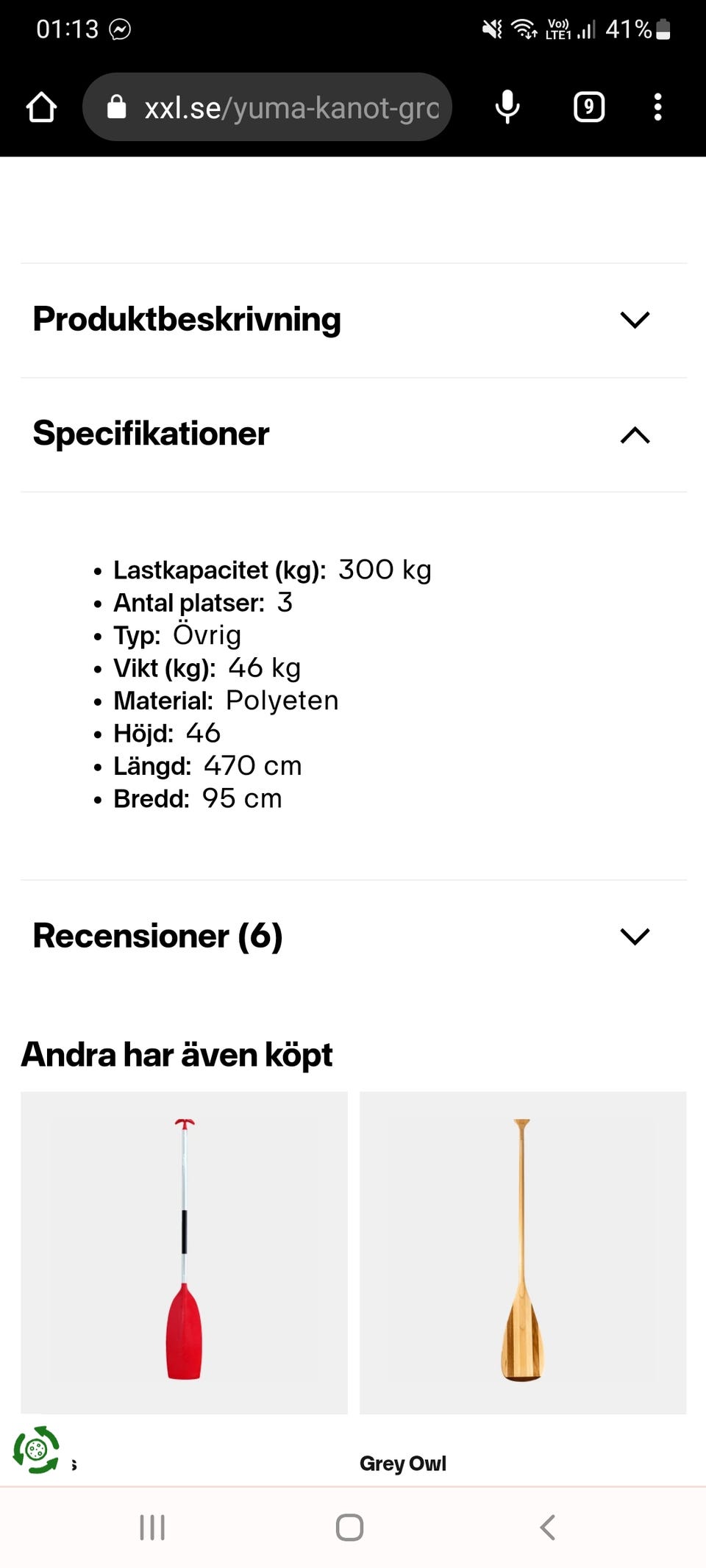
Task: Open the red paddle product card
Action: (184, 1252)
